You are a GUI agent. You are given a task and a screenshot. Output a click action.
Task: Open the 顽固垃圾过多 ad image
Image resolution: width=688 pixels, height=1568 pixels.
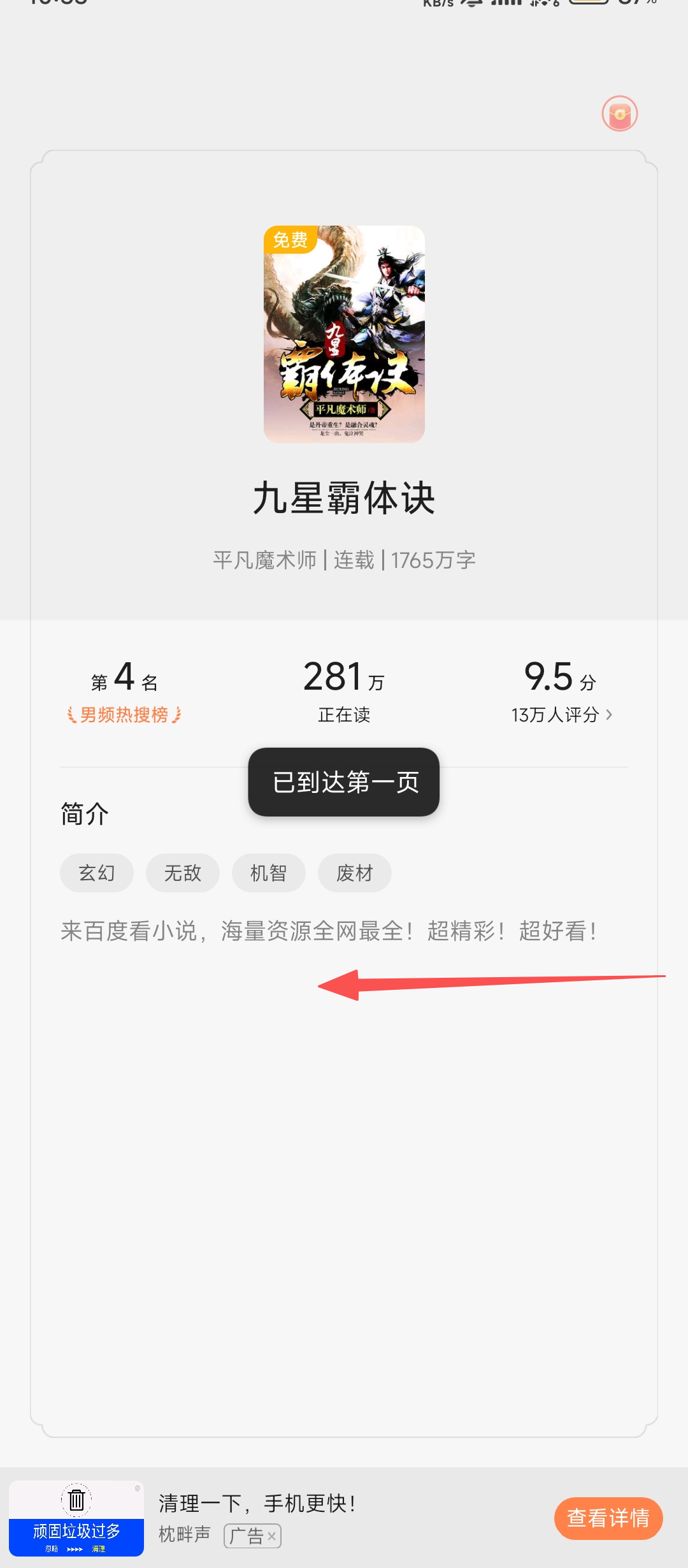(x=76, y=1518)
